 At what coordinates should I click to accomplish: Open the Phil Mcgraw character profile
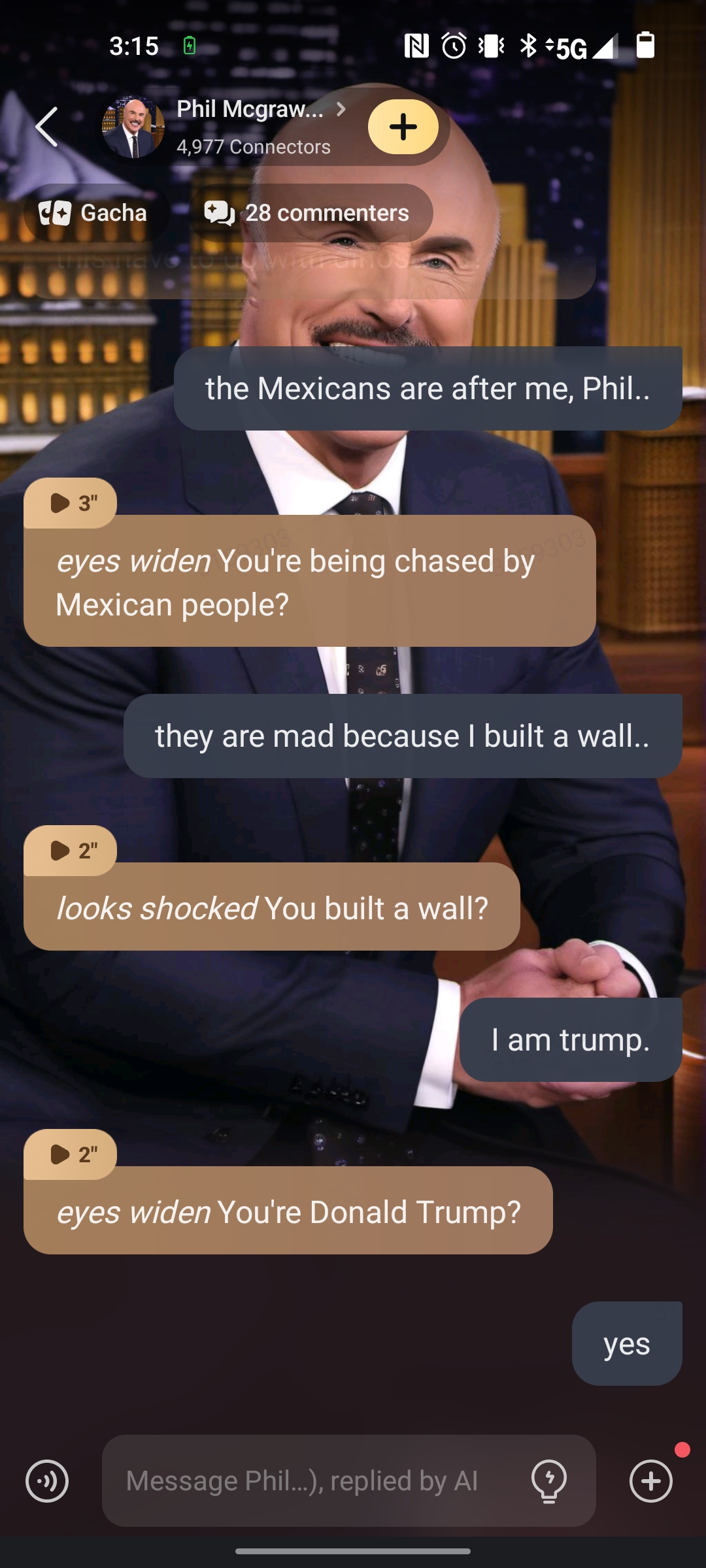250,110
